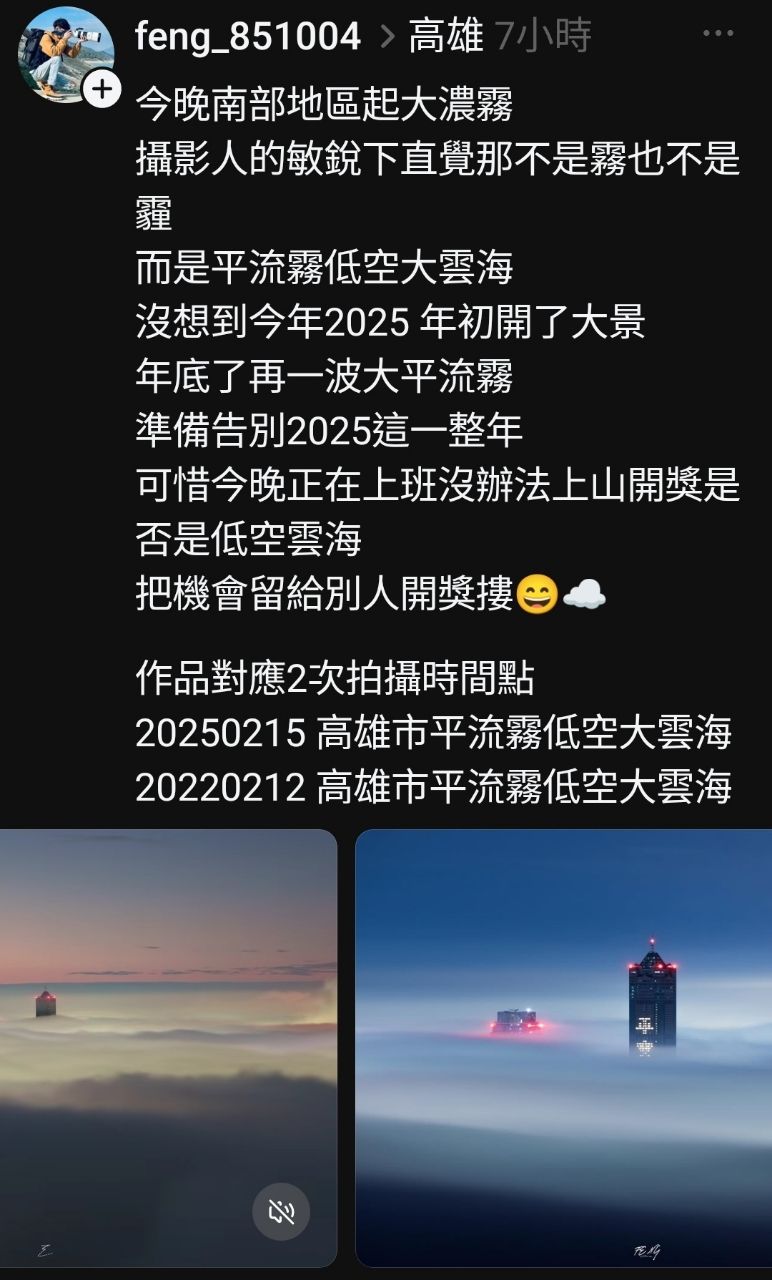Viewport: 772px width, 1280px height.
Task: Open the feng_851004 username link
Action: coord(247,37)
